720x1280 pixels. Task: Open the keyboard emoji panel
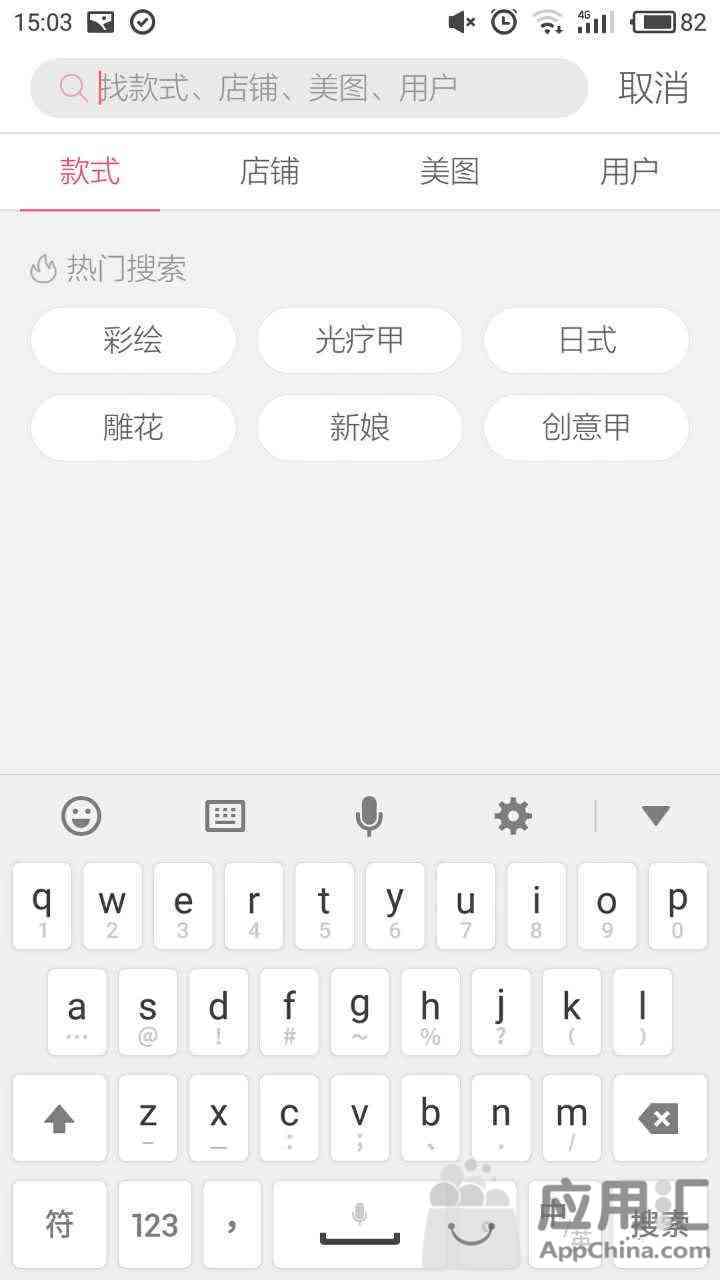[x=82, y=816]
